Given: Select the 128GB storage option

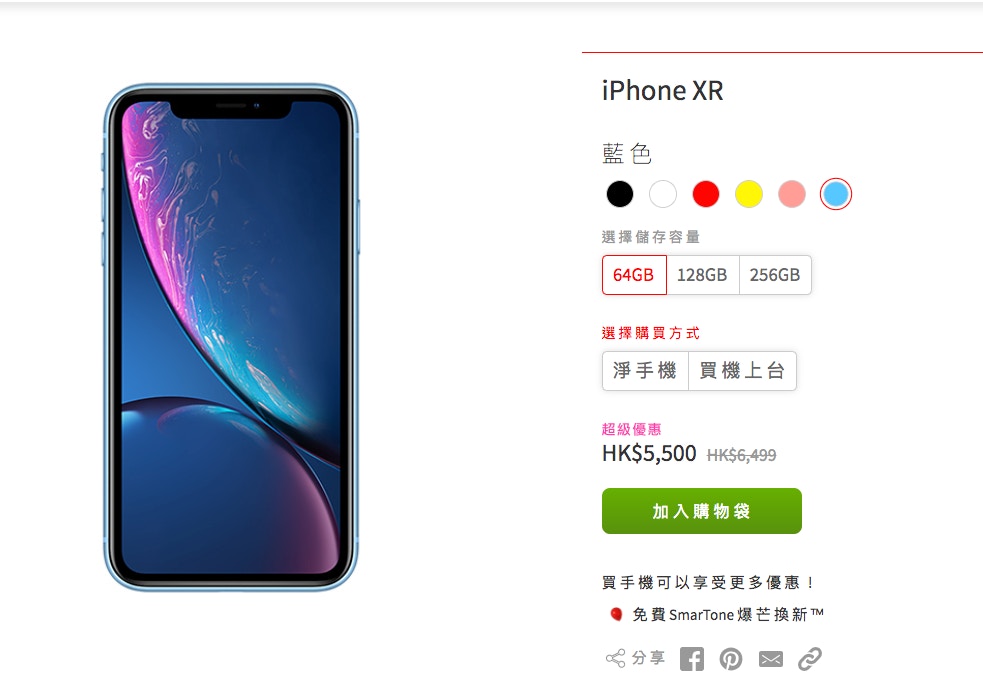Looking at the screenshot, I should coord(702,275).
